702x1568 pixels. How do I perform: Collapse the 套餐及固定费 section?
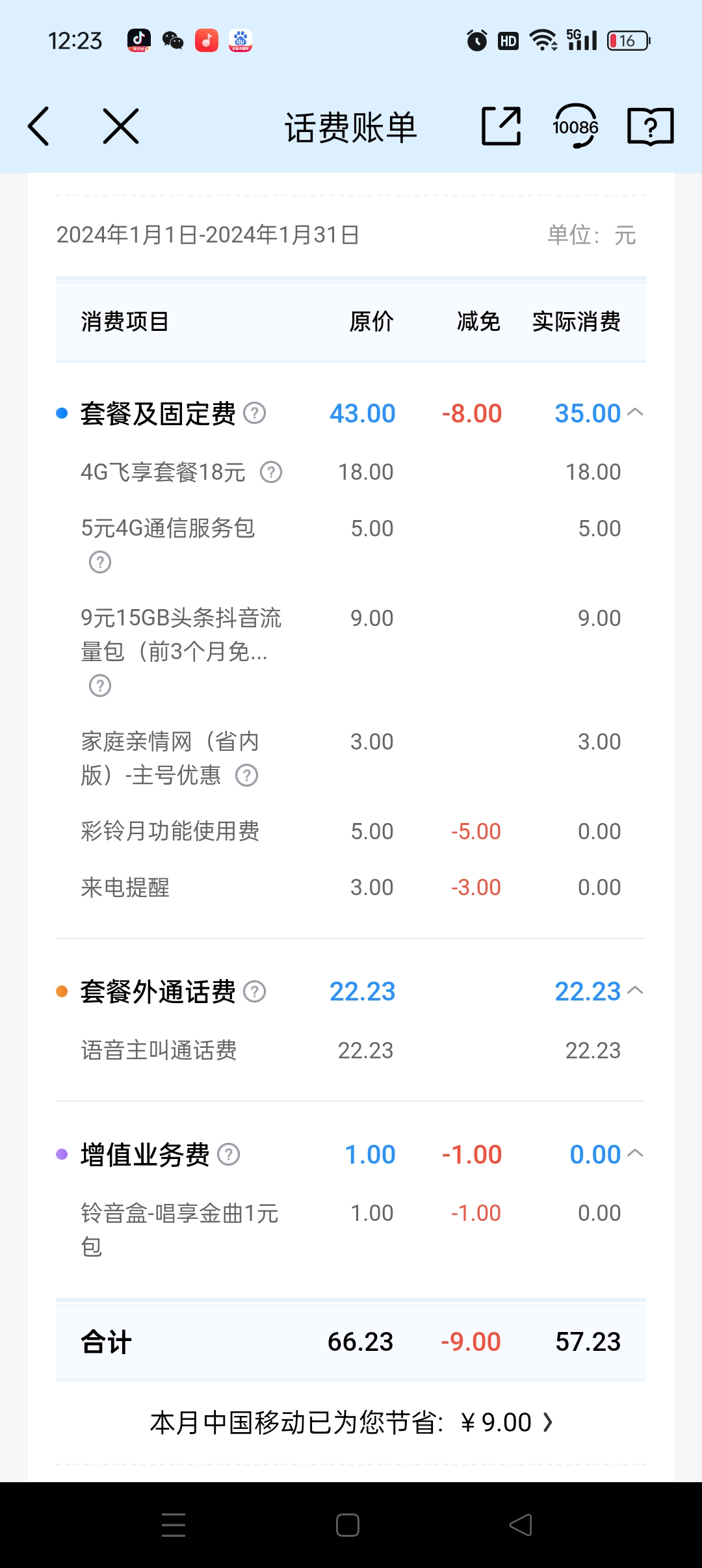pyautogui.click(x=635, y=413)
